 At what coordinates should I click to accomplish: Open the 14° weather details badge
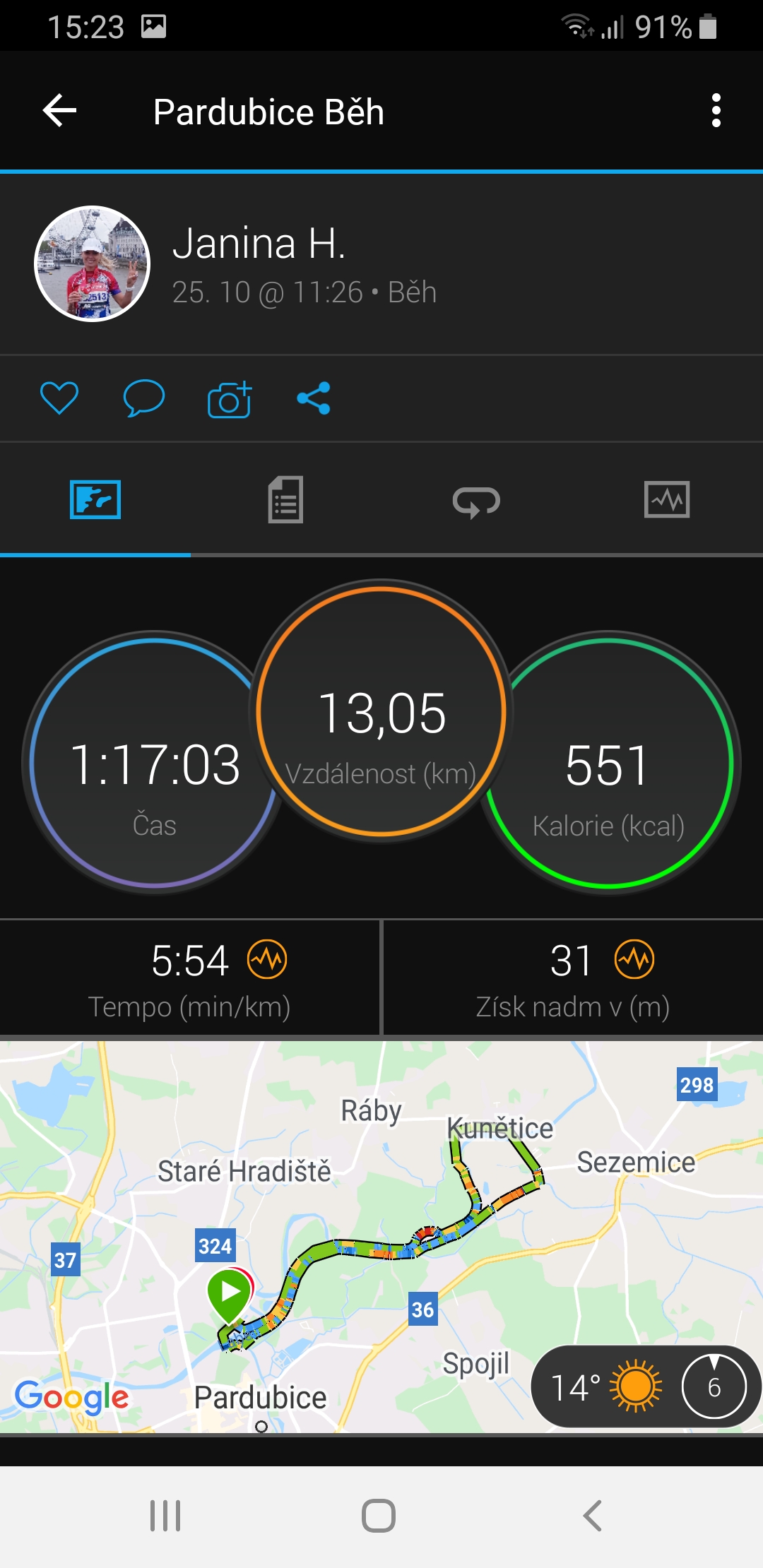point(646,1386)
